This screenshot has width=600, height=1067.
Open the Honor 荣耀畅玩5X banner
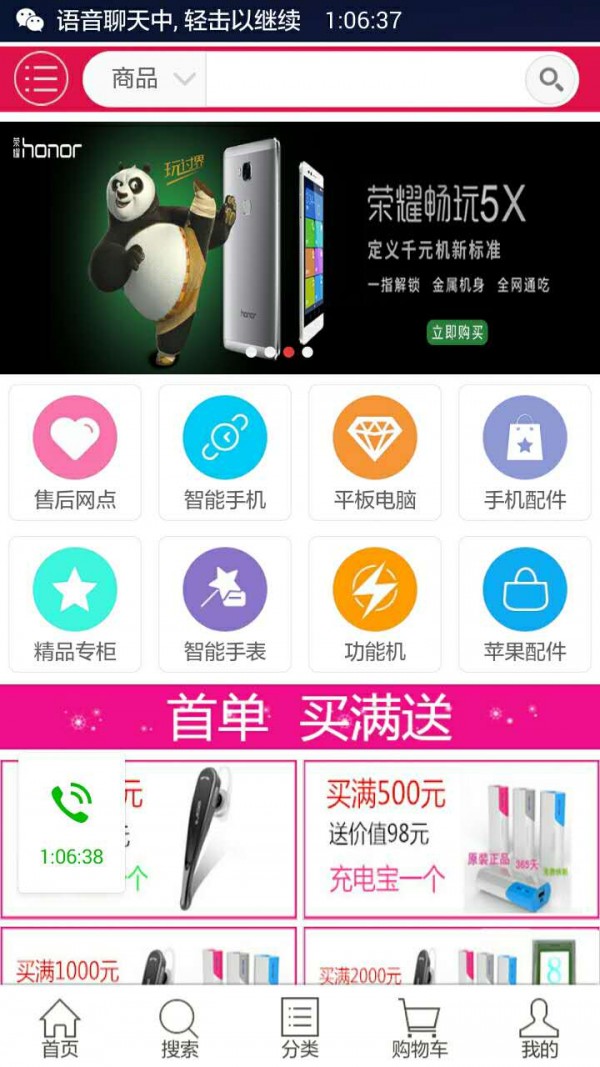point(300,247)
